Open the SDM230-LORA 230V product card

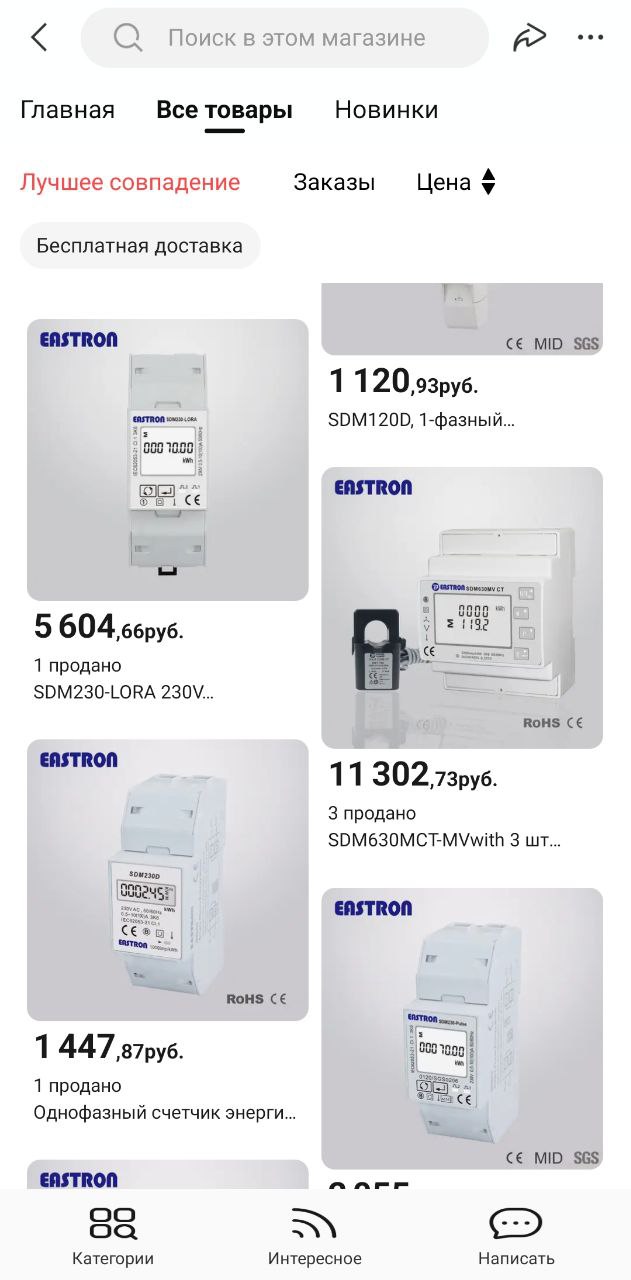(167, 460)
